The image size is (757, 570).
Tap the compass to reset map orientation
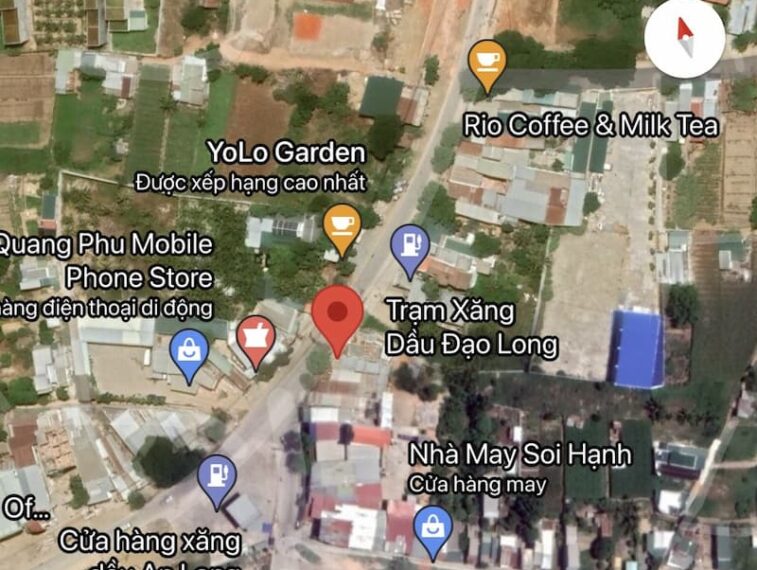(x=684, y=39)
